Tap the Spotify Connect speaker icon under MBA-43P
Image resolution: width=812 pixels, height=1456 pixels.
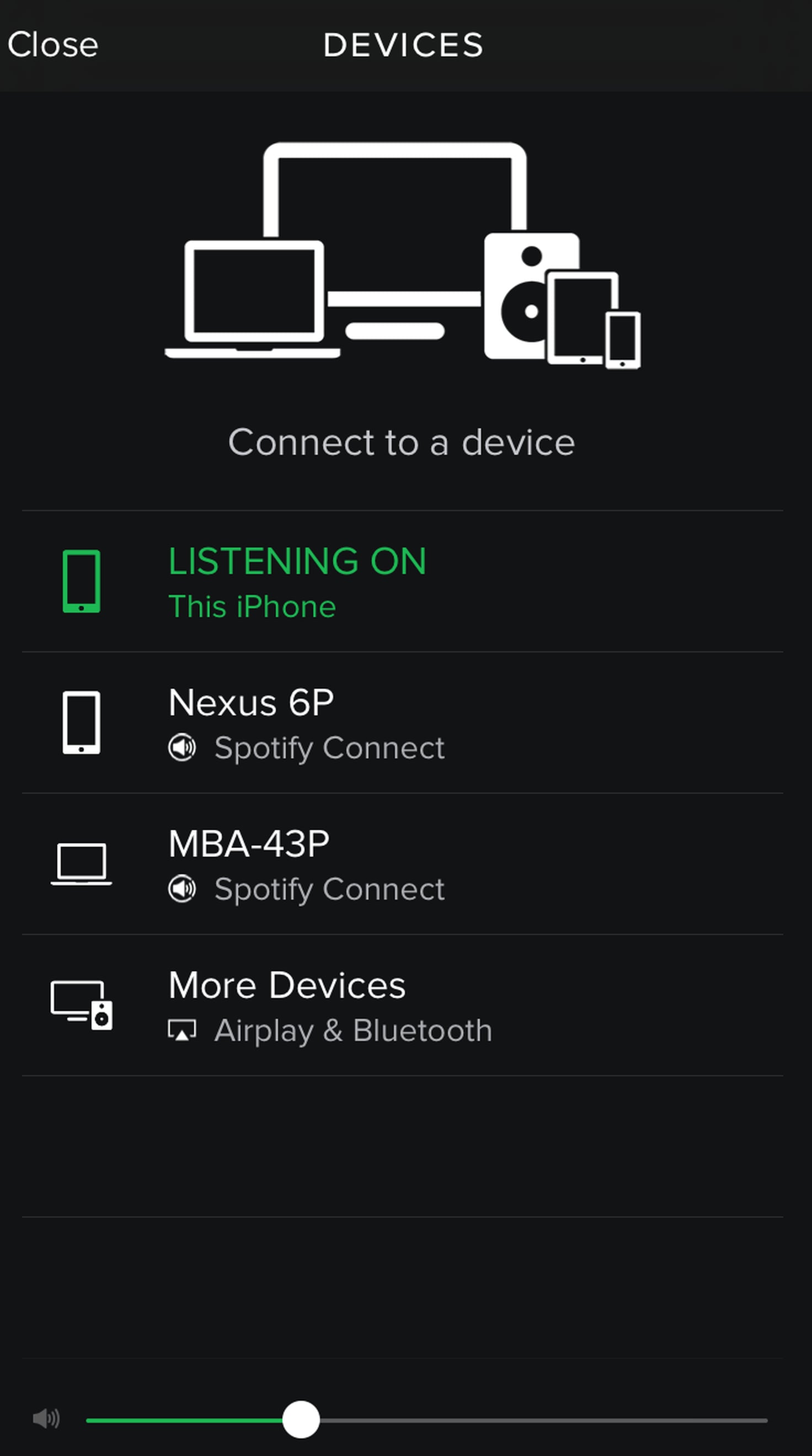[182, 888]
